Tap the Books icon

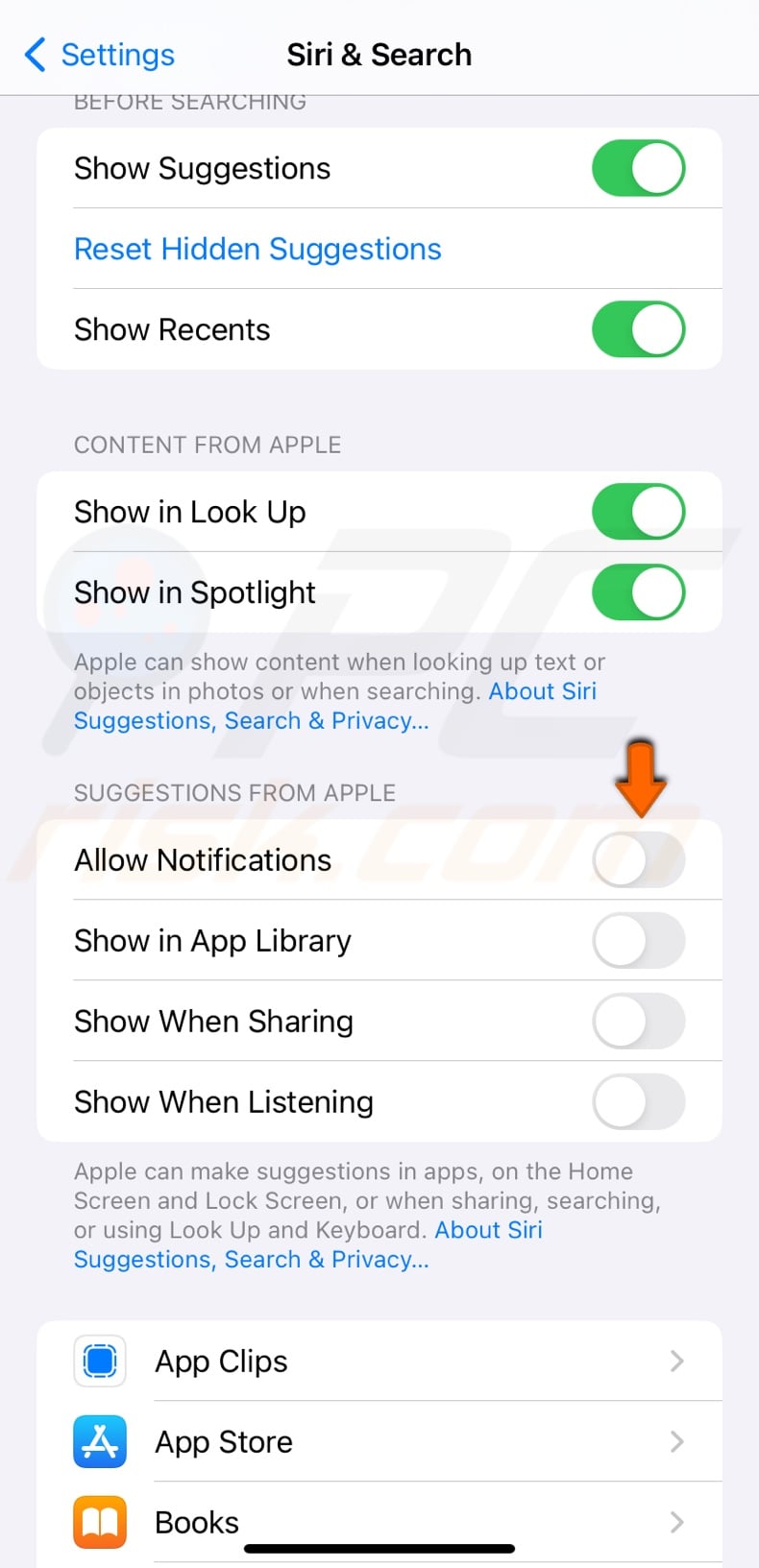coord(97,1522)
